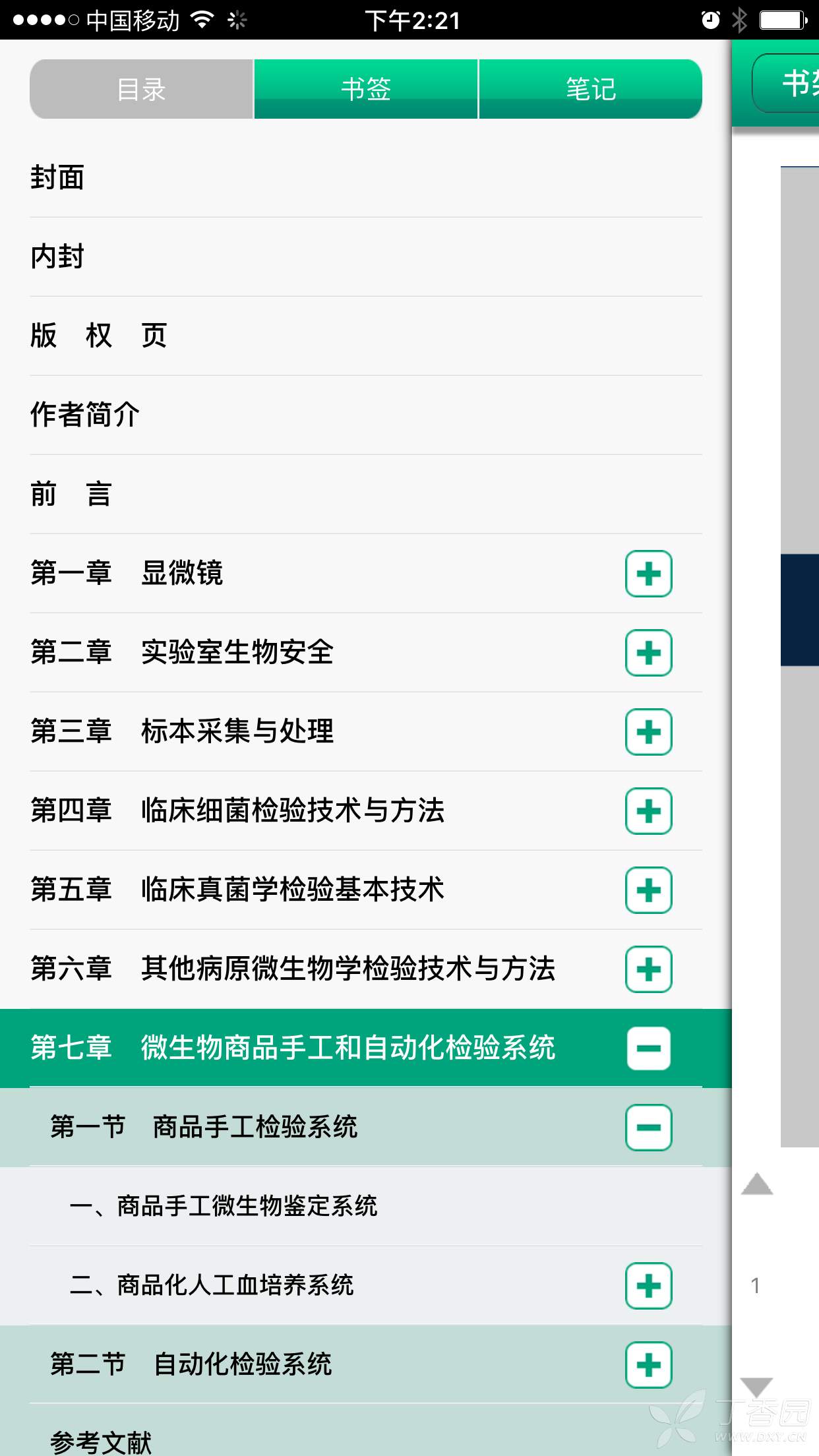The image size is (819, 1456).
Task: Open the 版权页 entry
Action: (x=99, y=336)
